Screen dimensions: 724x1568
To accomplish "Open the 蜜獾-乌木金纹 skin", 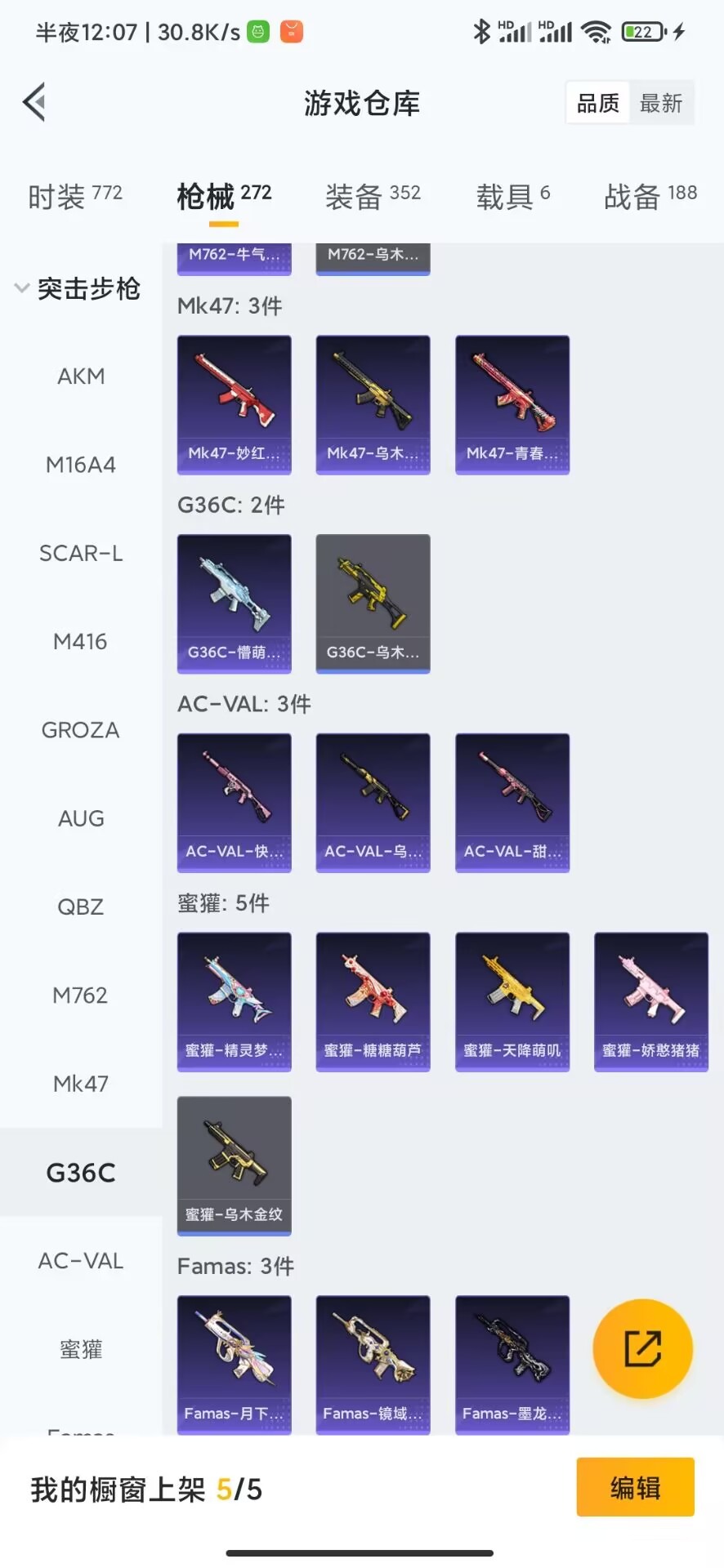I will [x=235, y=1165].
